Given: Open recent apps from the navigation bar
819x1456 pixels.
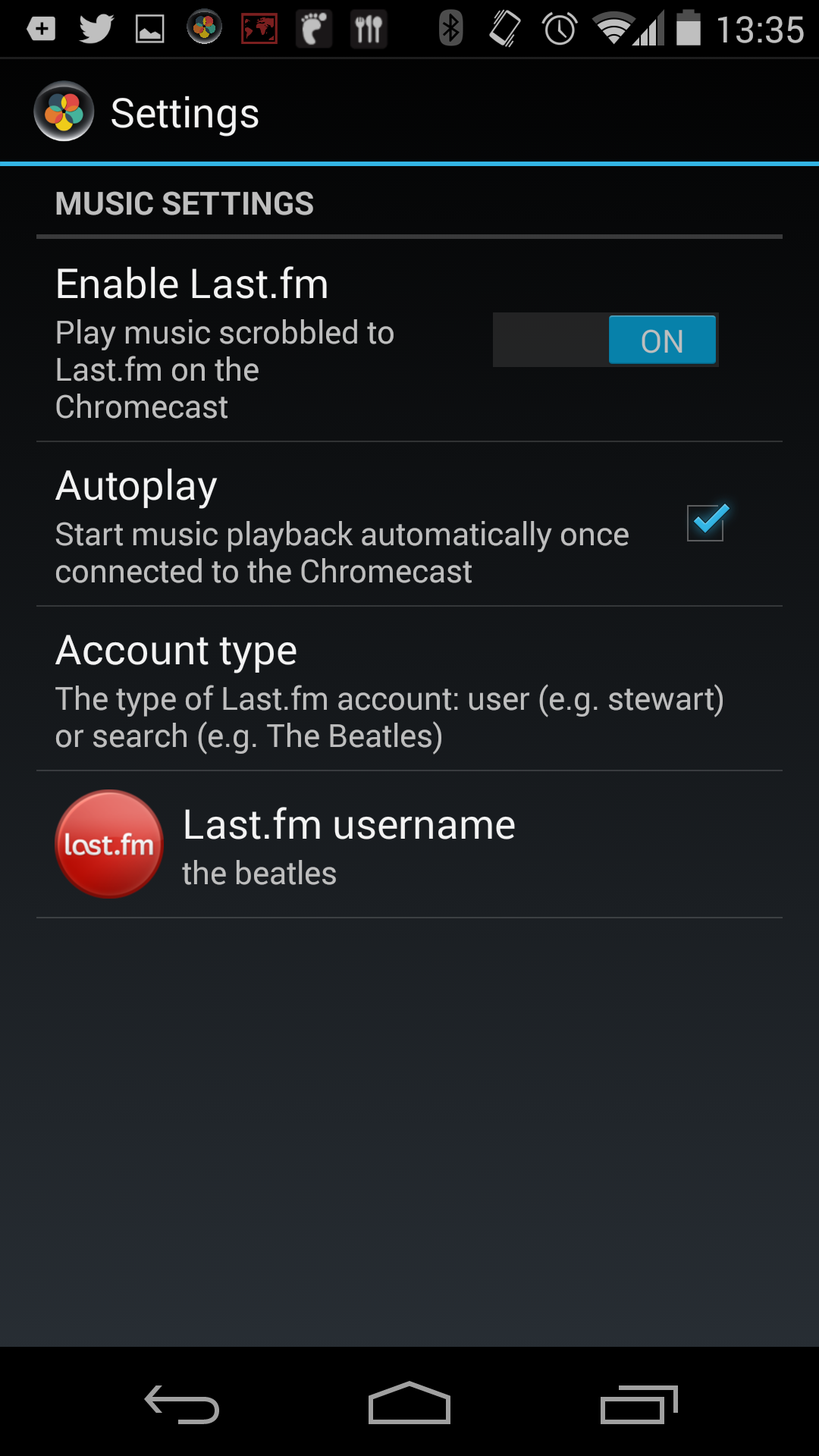Looking at the screenshot, I should click(639, 1404).
